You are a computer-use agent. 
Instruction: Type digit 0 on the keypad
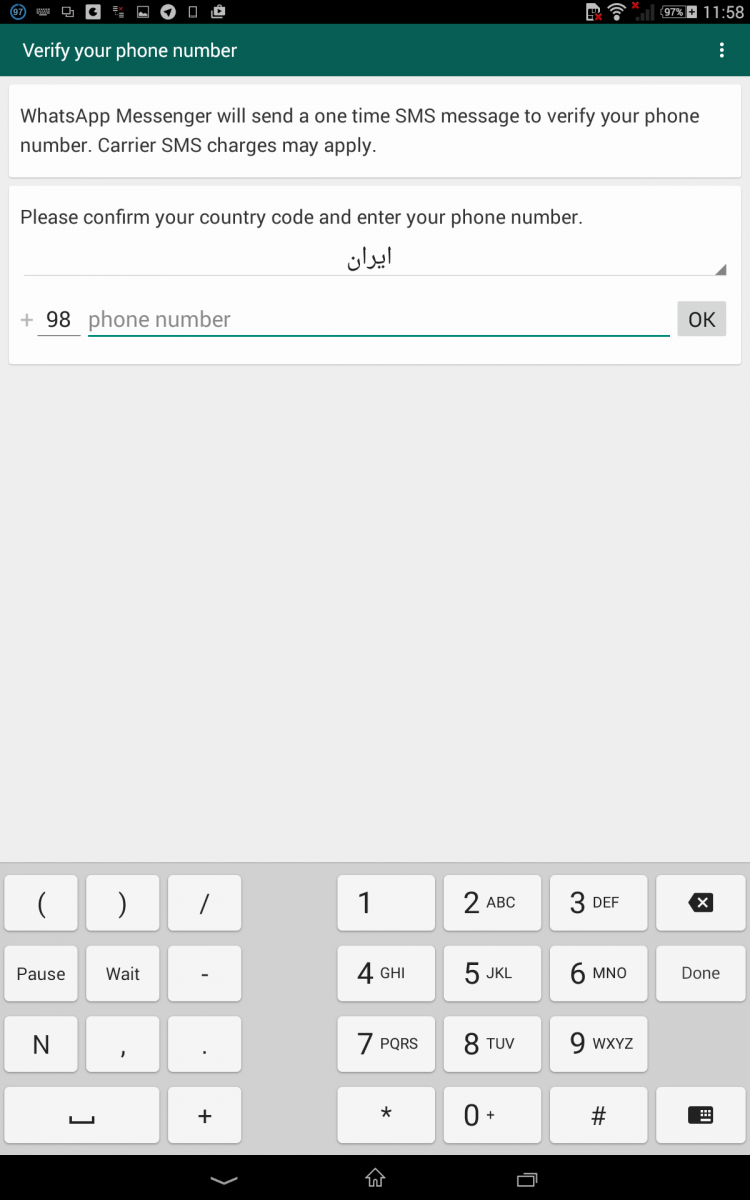(x=492, y=1115)
